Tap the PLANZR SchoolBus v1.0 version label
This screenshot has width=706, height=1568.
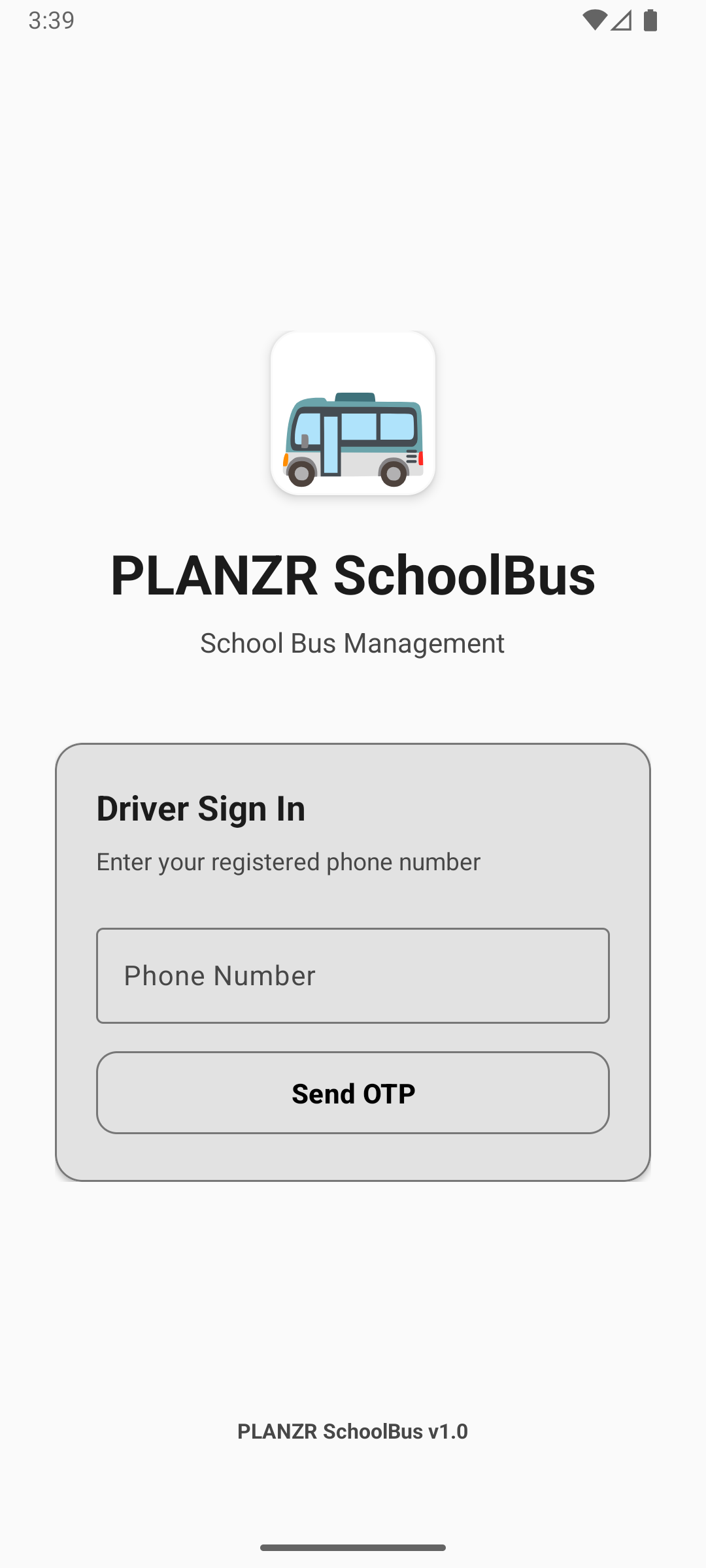(352, 1431)
